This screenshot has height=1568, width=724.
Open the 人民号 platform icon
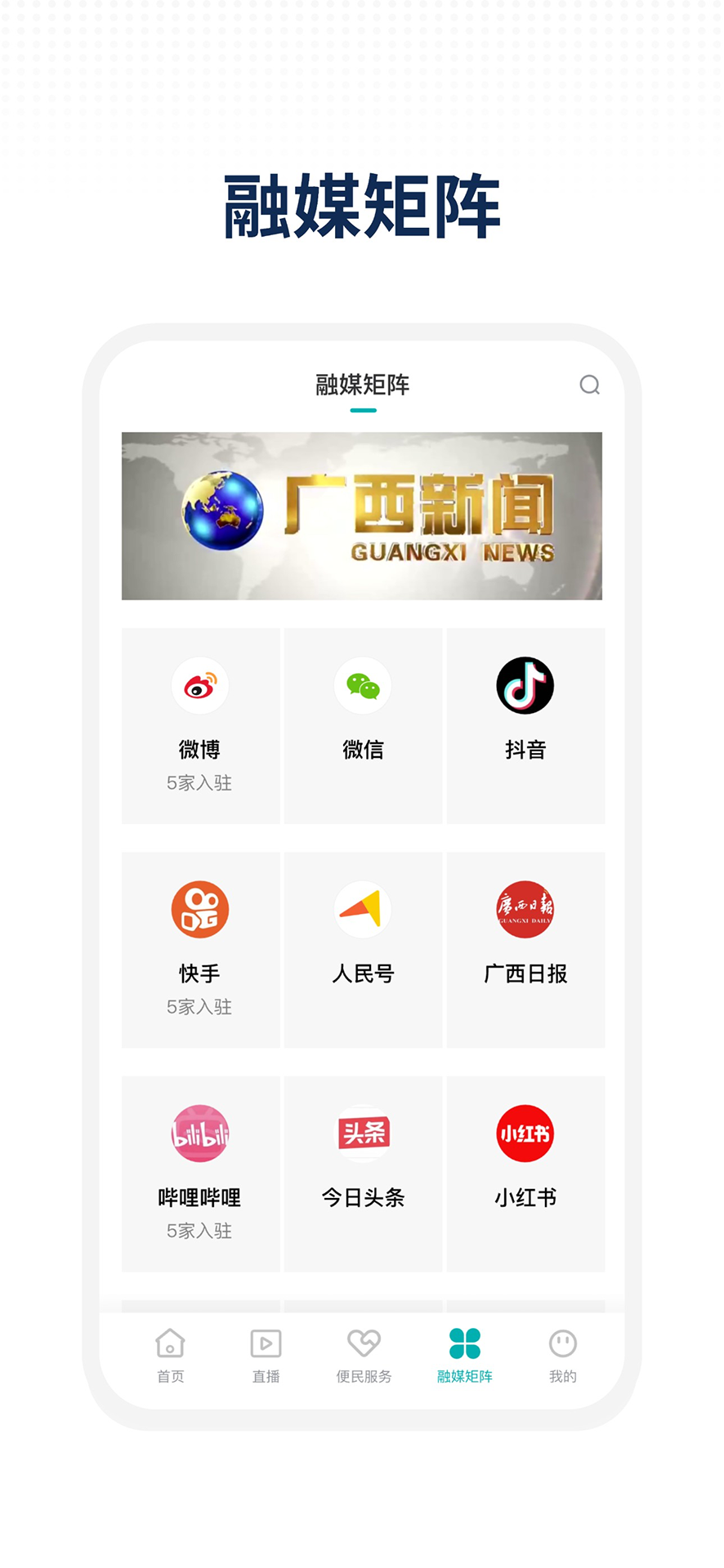click(x=362, y=909)
